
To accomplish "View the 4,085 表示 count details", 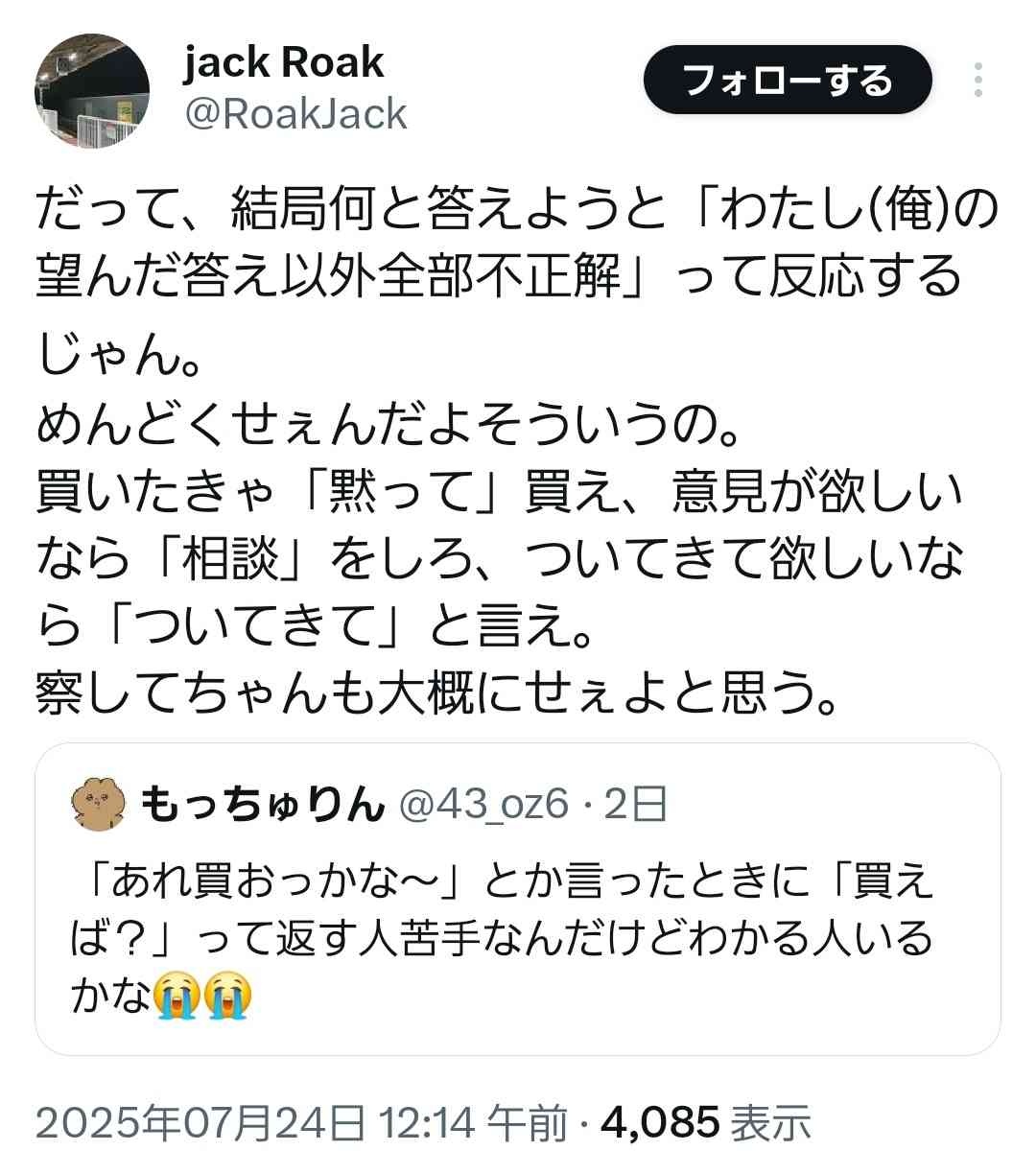I will coord(706,1121).
